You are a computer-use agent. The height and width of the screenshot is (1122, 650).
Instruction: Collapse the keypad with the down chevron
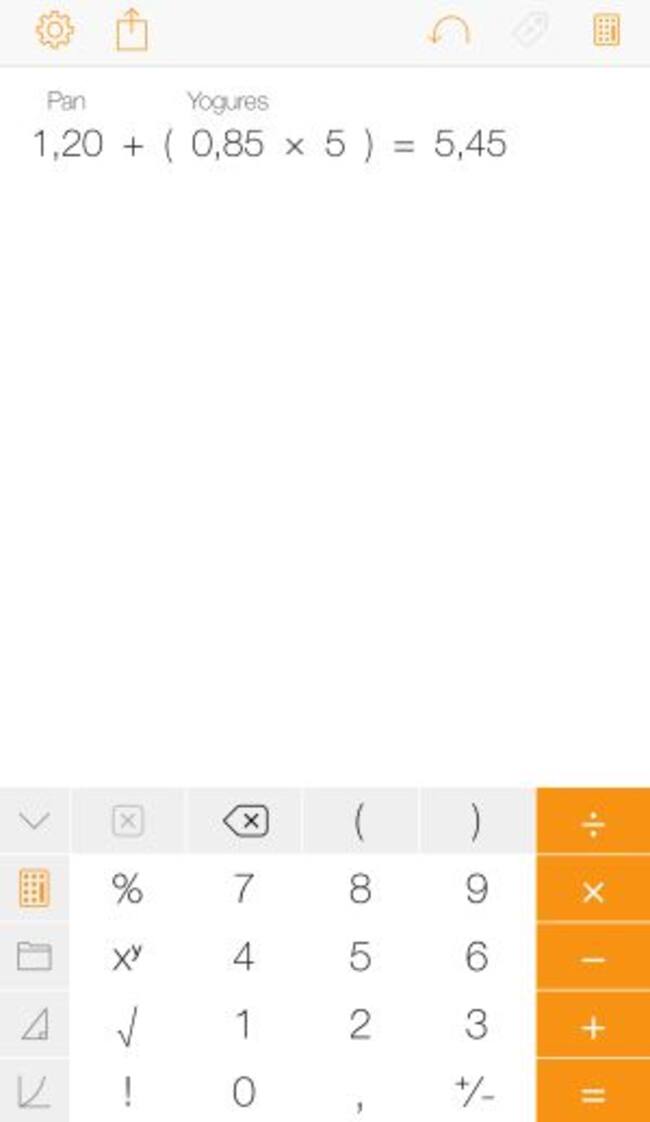(34, 822)
